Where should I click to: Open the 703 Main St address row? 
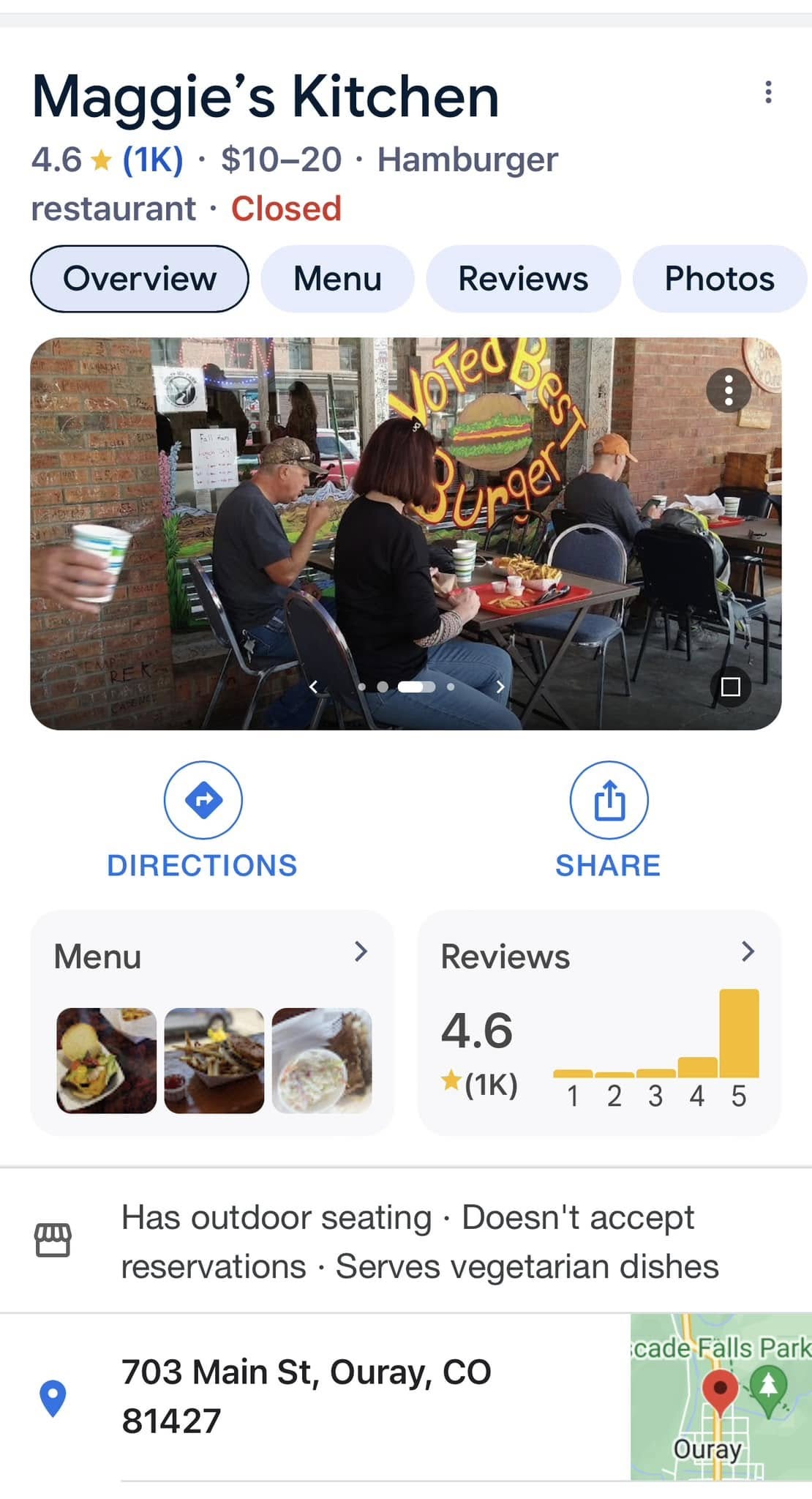307,1396
